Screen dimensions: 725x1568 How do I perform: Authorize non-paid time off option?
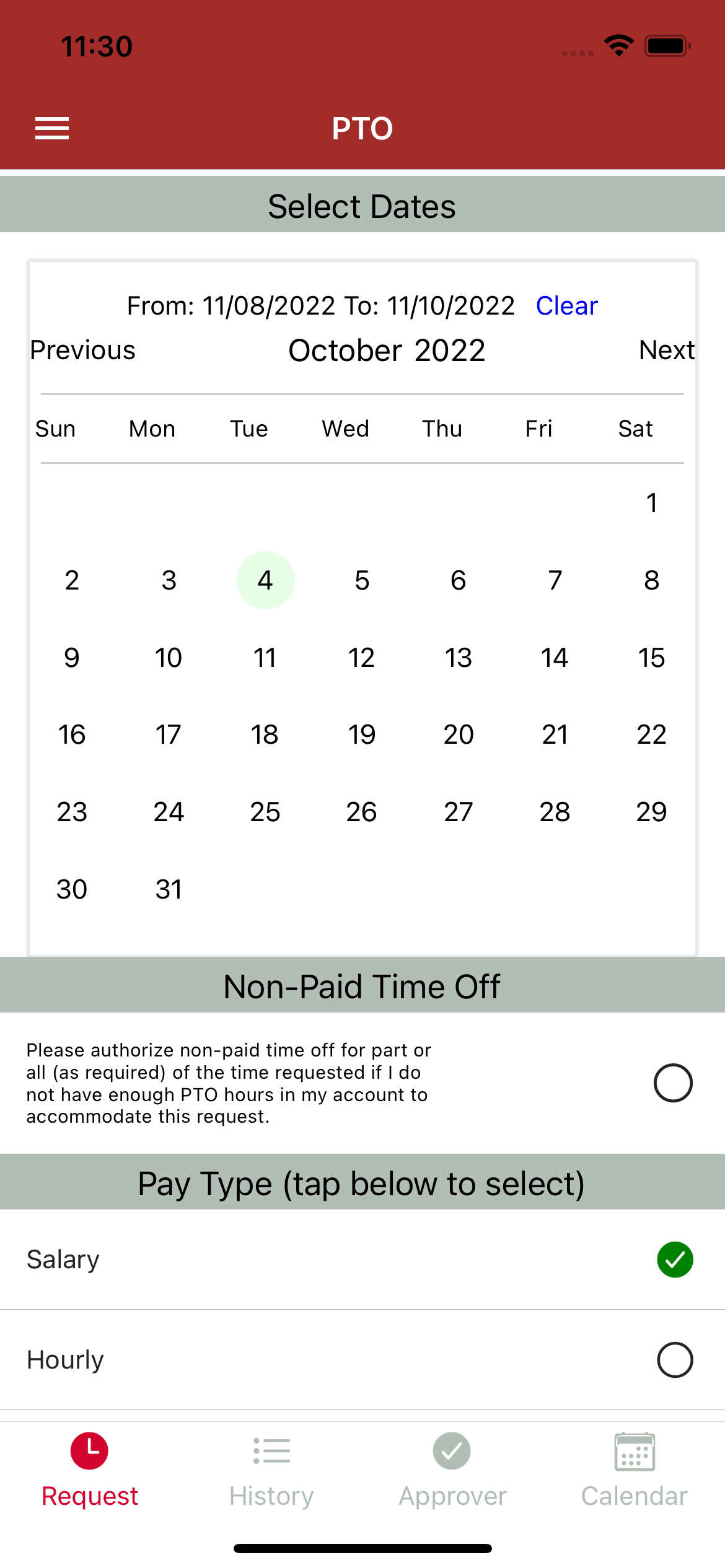(673, 1083)
